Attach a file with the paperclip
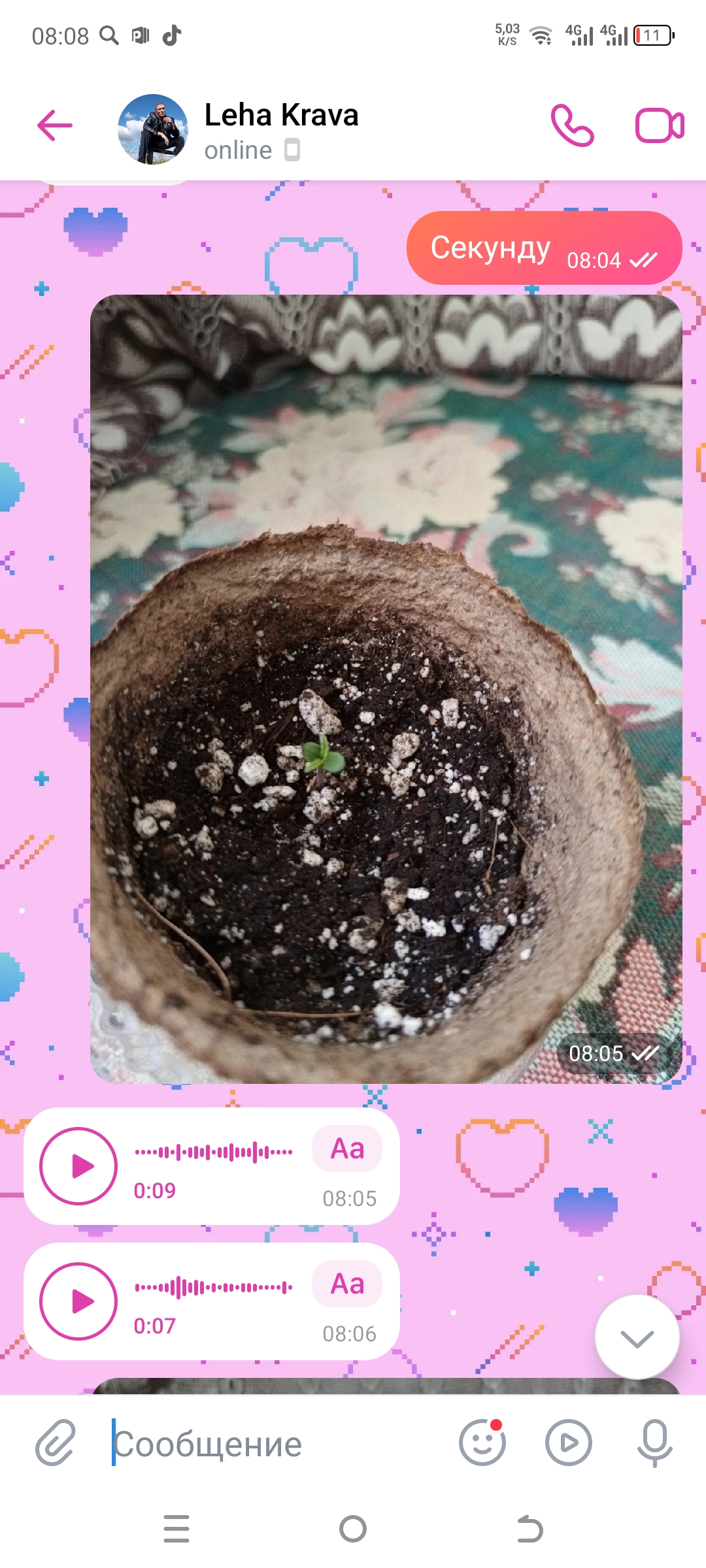Viewport: 706px width, 1568px height. pyautogui.click(x=56, y=1443)
